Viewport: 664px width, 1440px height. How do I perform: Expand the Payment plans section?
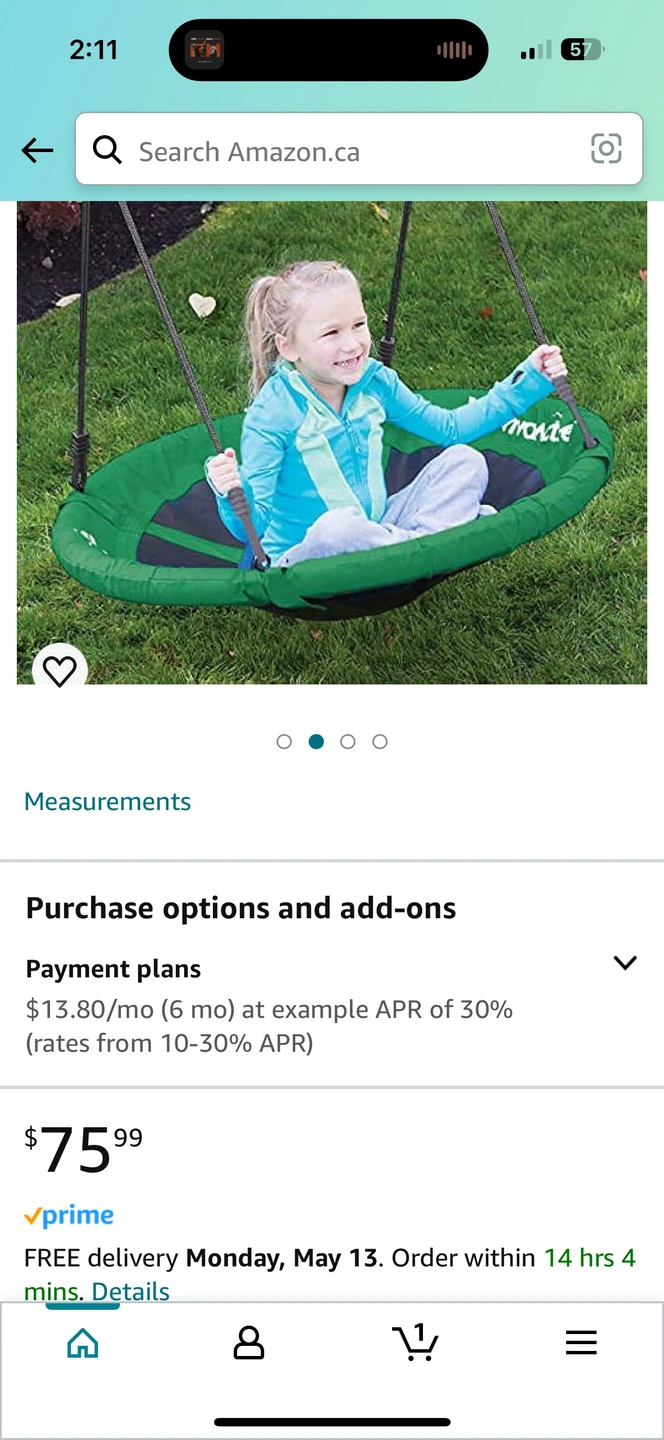coord(624,963)
